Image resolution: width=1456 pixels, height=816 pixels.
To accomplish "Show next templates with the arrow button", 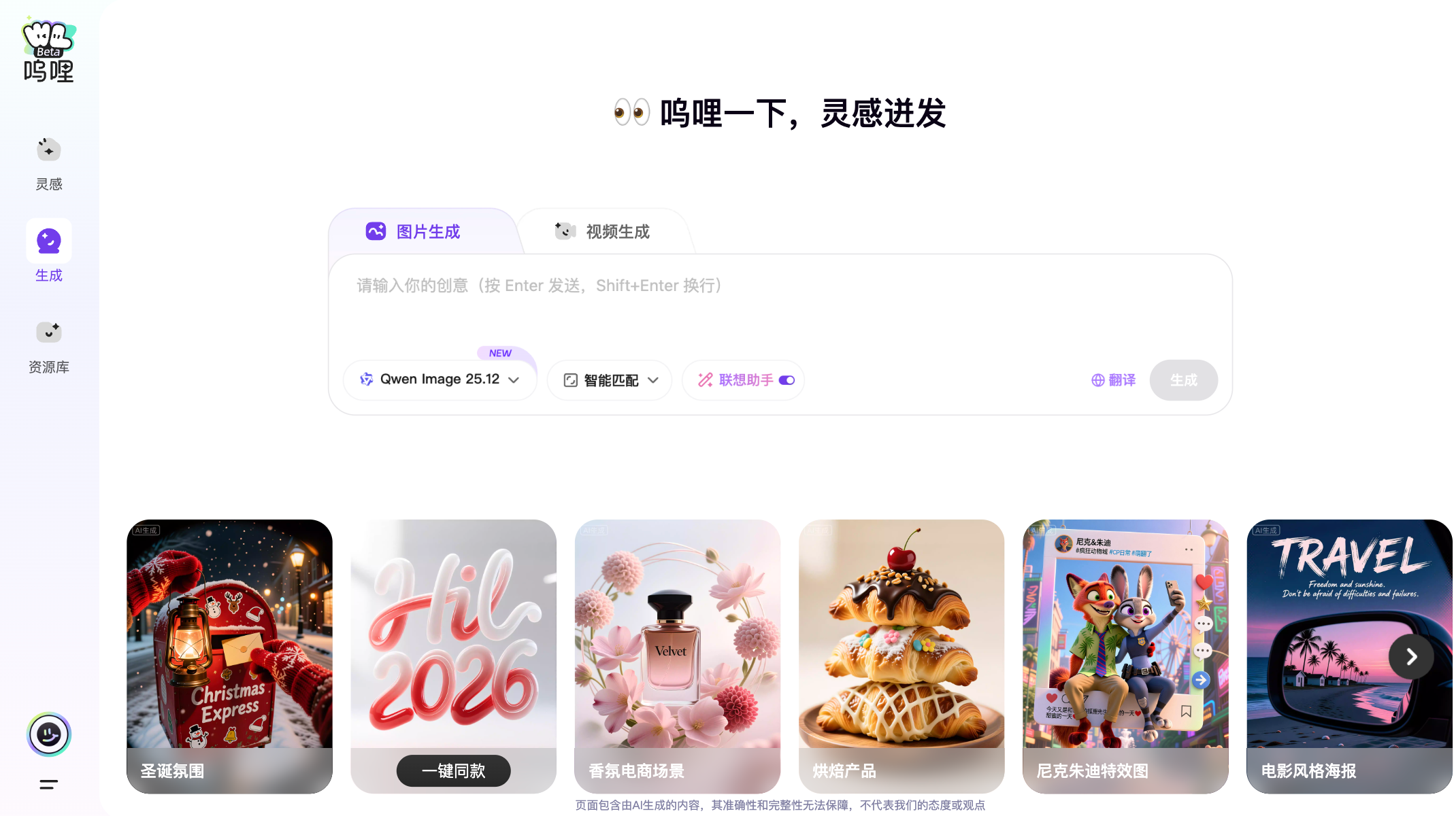I will pyautogui.click(x=1411, y=656).
